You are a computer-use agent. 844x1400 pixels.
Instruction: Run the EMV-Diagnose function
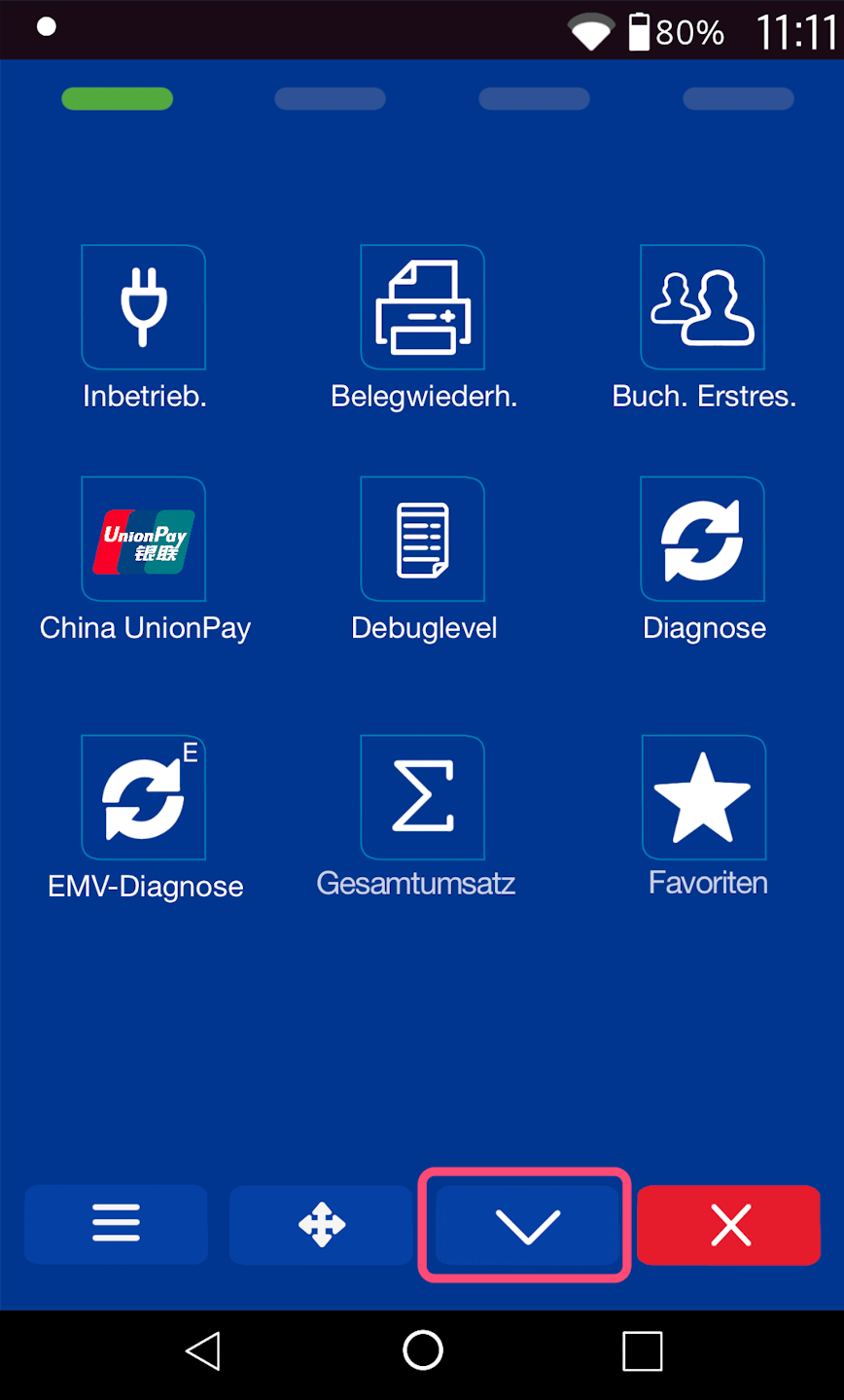point(144,798)
